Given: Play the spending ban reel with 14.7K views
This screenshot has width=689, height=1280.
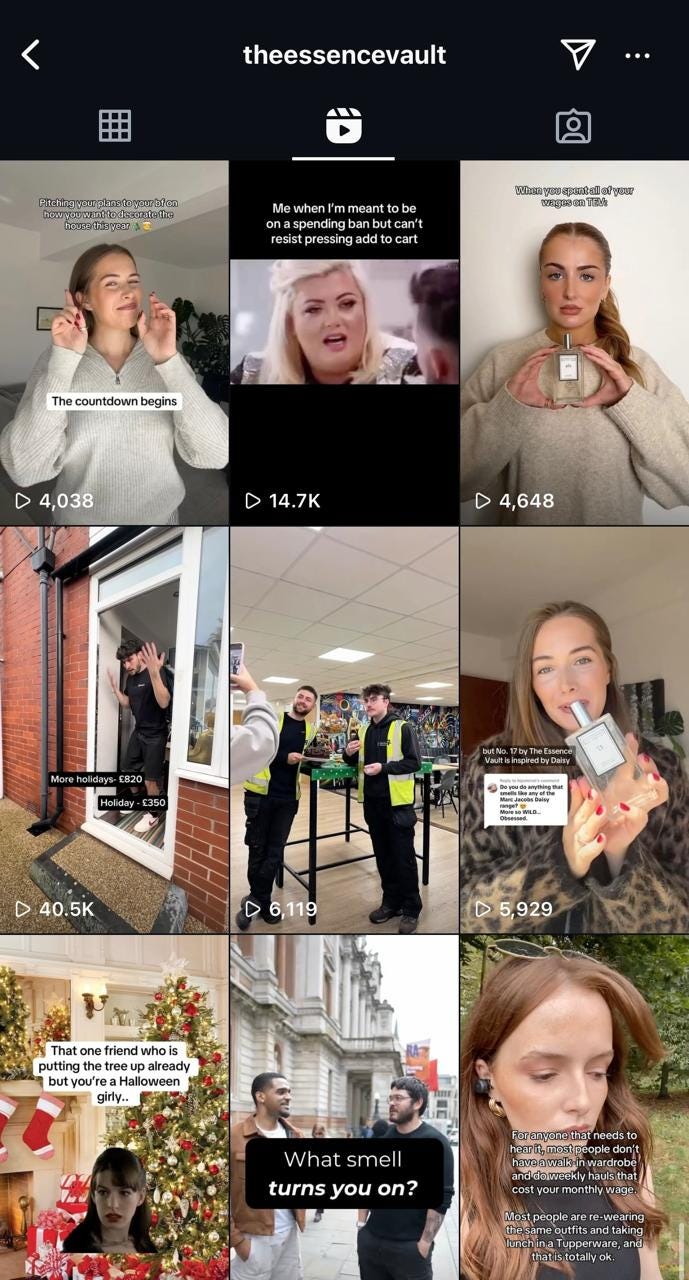Looking at the screenshot, I should click(344, 342).
